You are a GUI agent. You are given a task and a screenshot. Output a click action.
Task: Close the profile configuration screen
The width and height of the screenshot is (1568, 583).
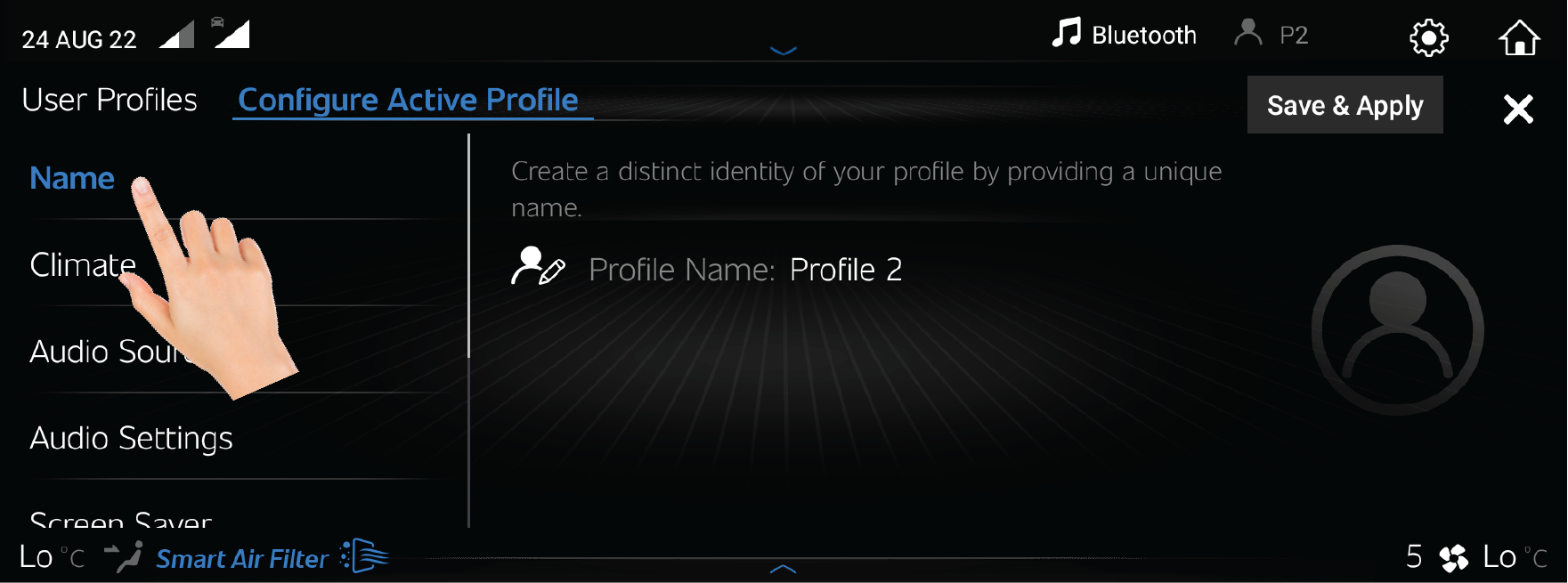(x=1517, y=109)
